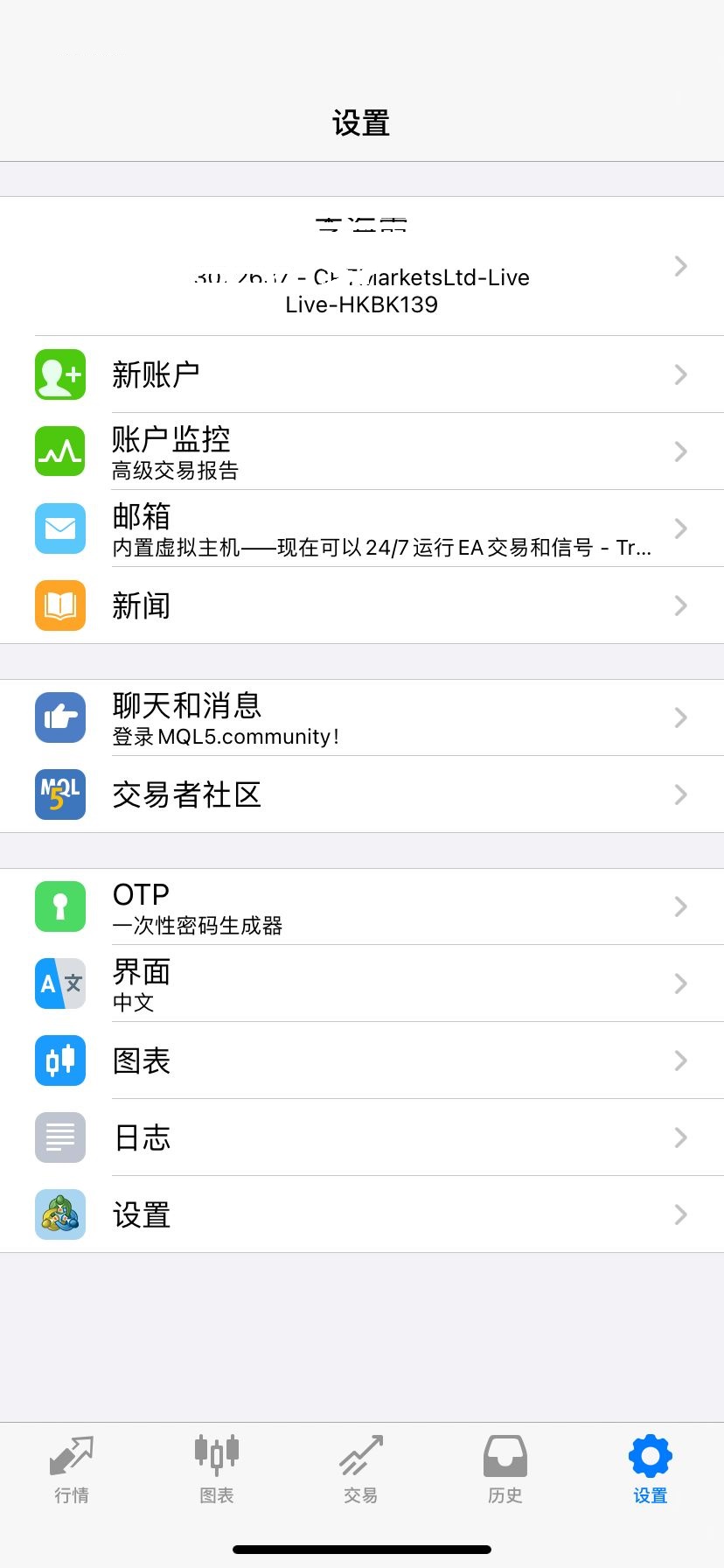Screen dimensions: 724x1568
Task: Open the 新闻 news row
Action: point(362,605)
